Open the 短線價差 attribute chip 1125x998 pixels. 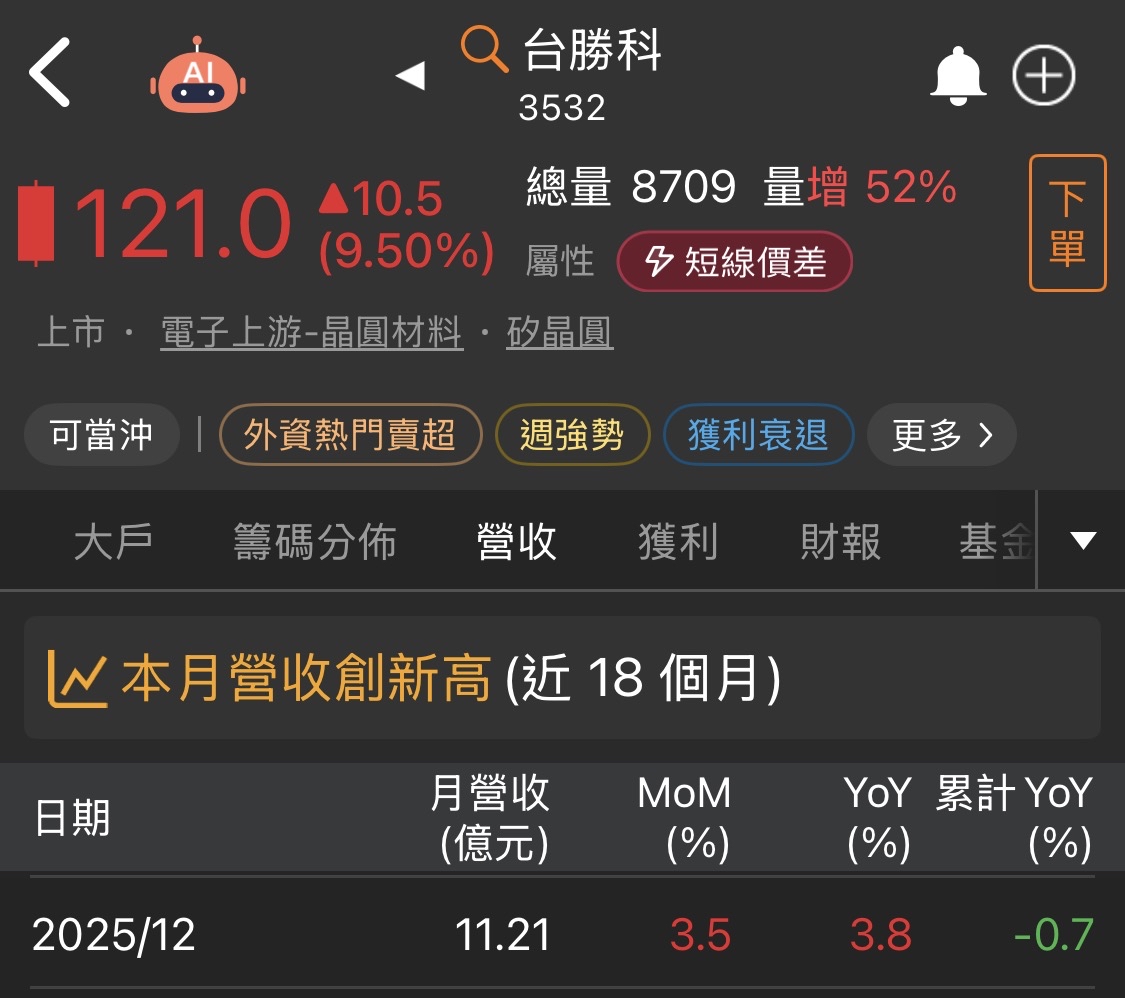pos(735,262)
